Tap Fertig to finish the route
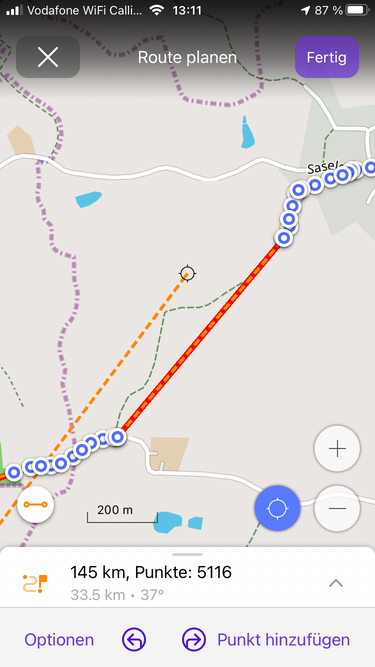 pos(327,57)
